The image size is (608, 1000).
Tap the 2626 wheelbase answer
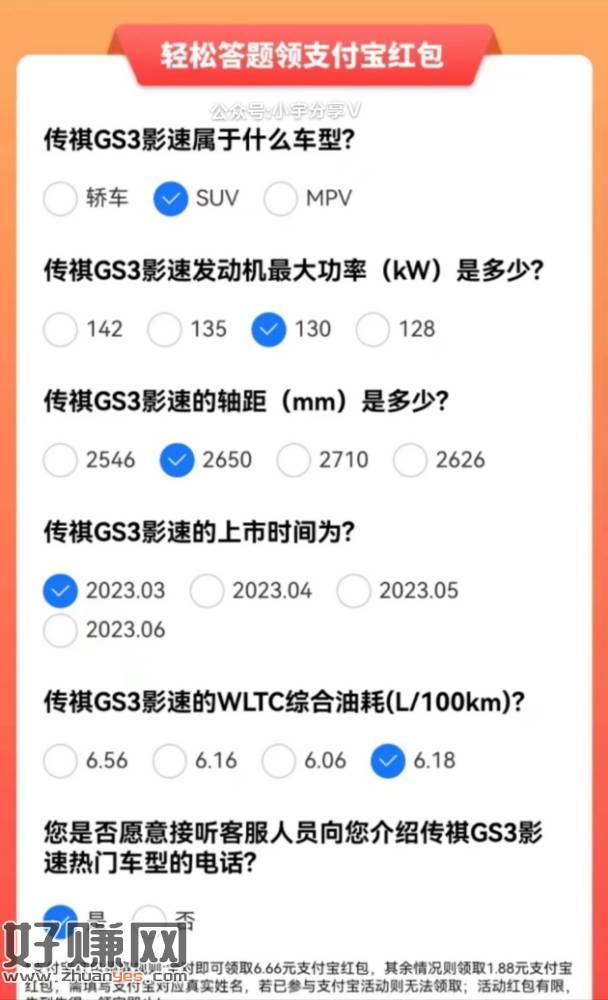click(410, 460)
